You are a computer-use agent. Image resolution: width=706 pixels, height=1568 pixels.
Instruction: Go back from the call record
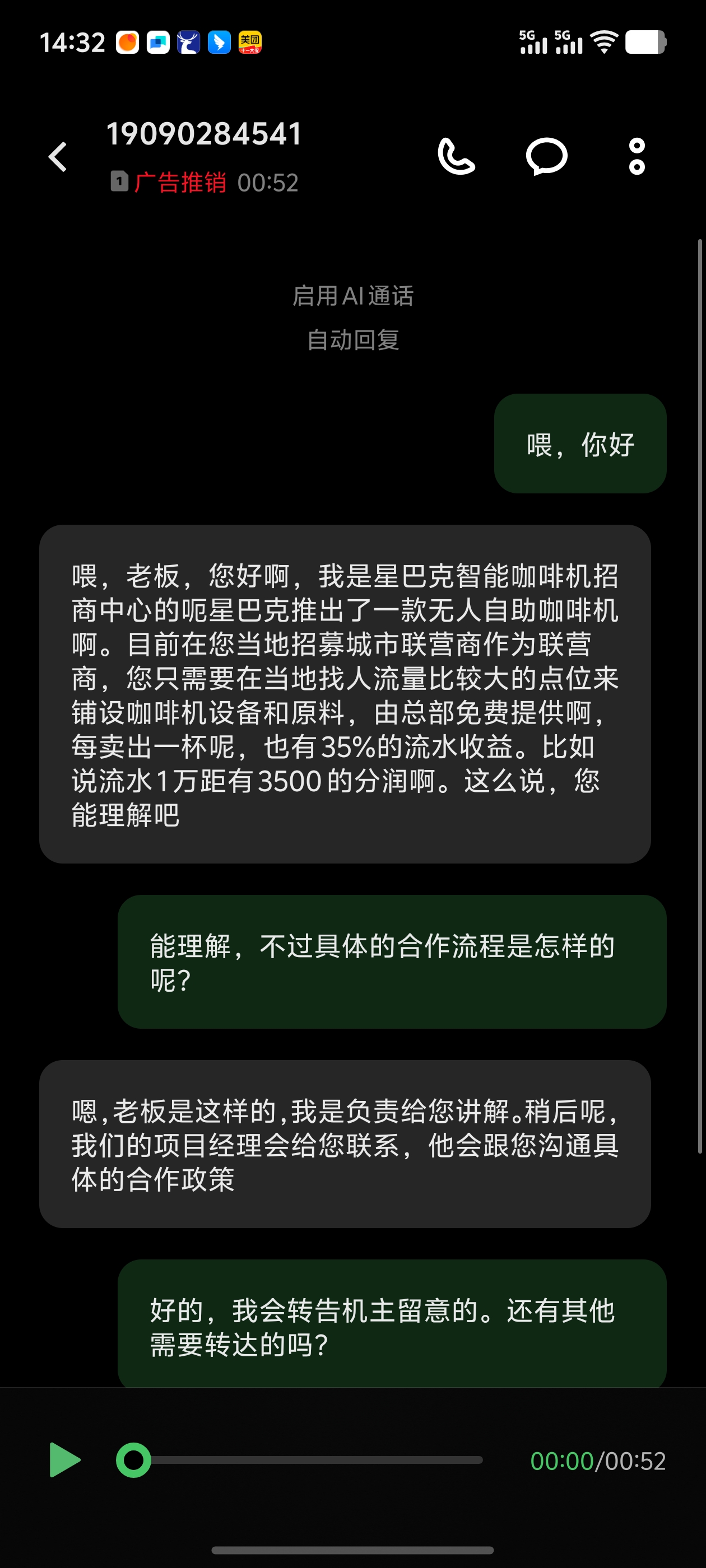[x=58, y=157]
